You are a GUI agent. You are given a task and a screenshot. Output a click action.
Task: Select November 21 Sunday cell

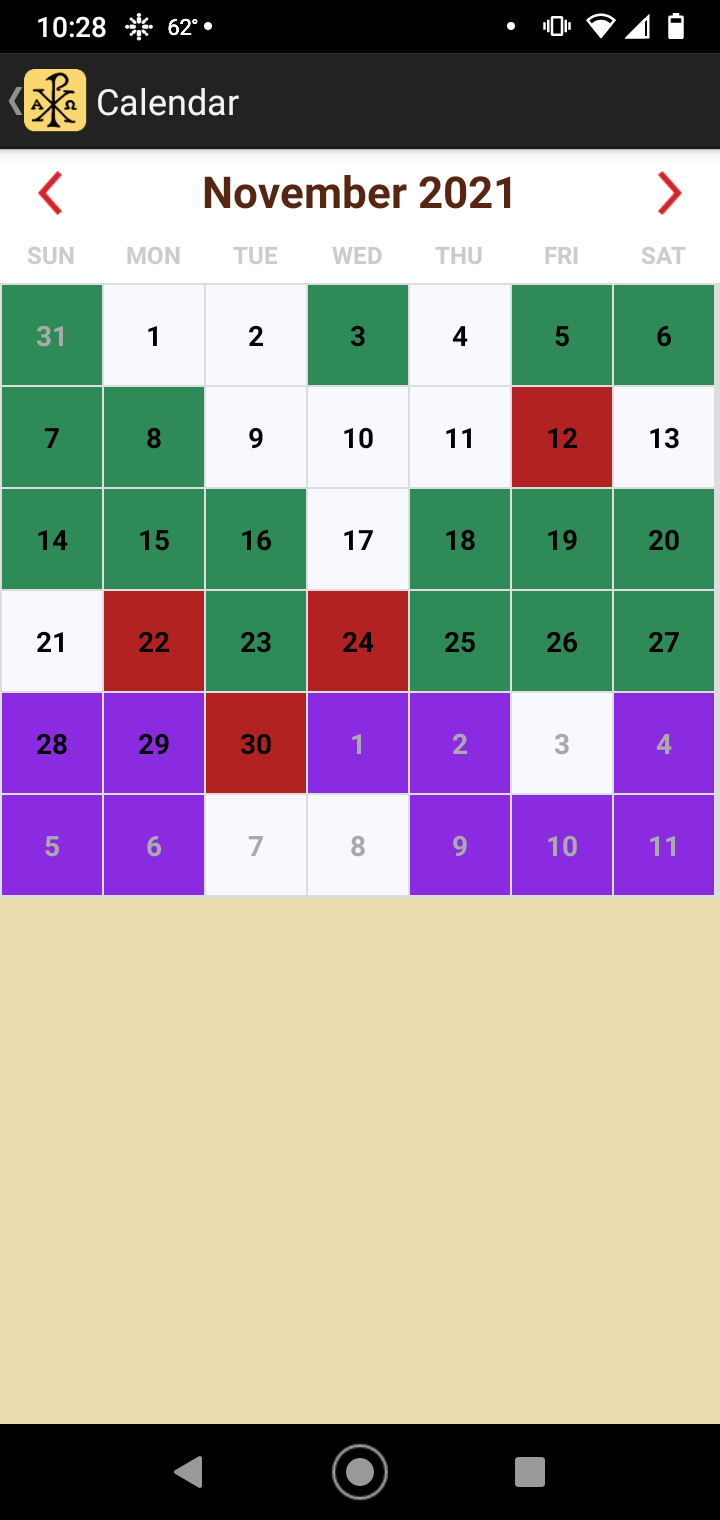[52, 642]
